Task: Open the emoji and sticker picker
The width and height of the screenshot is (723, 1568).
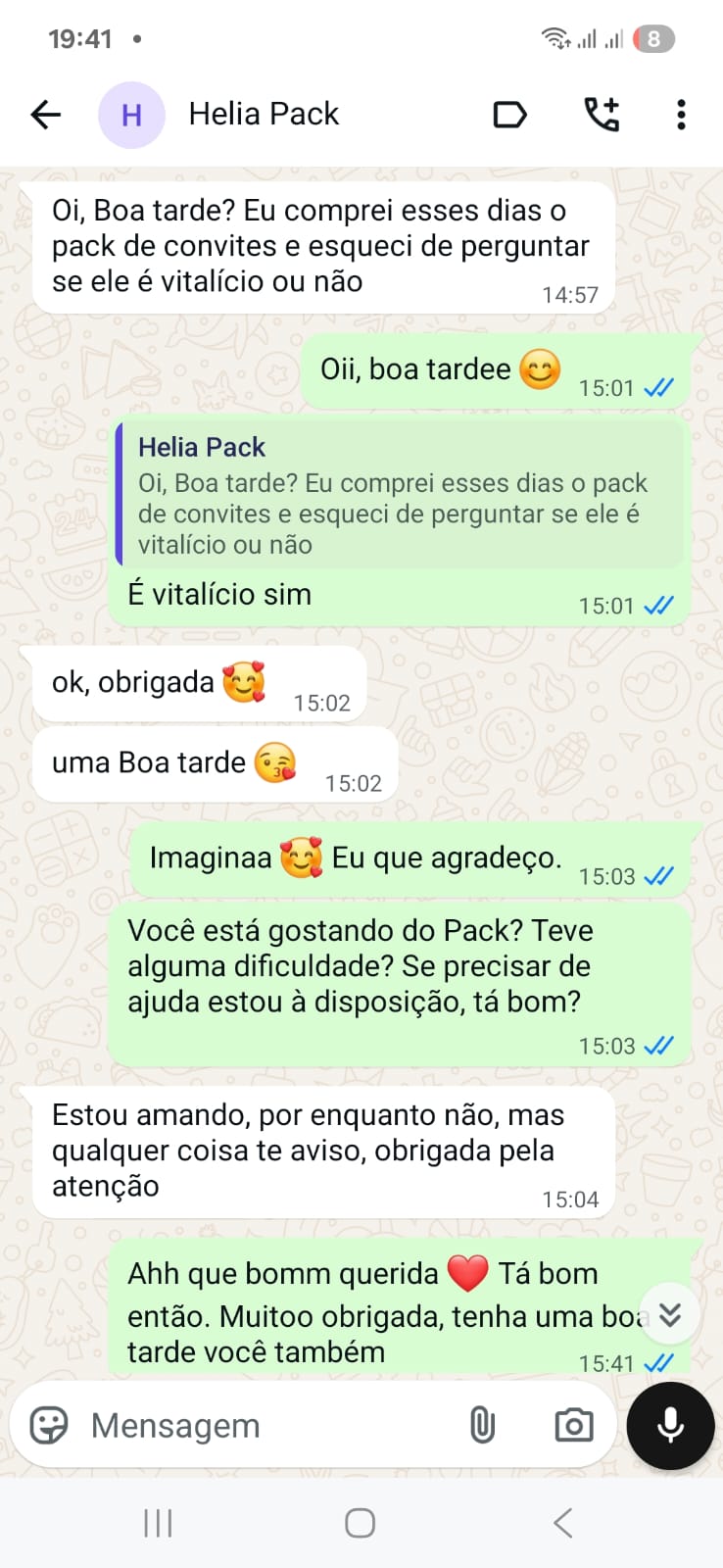Action: (49, 1425)
